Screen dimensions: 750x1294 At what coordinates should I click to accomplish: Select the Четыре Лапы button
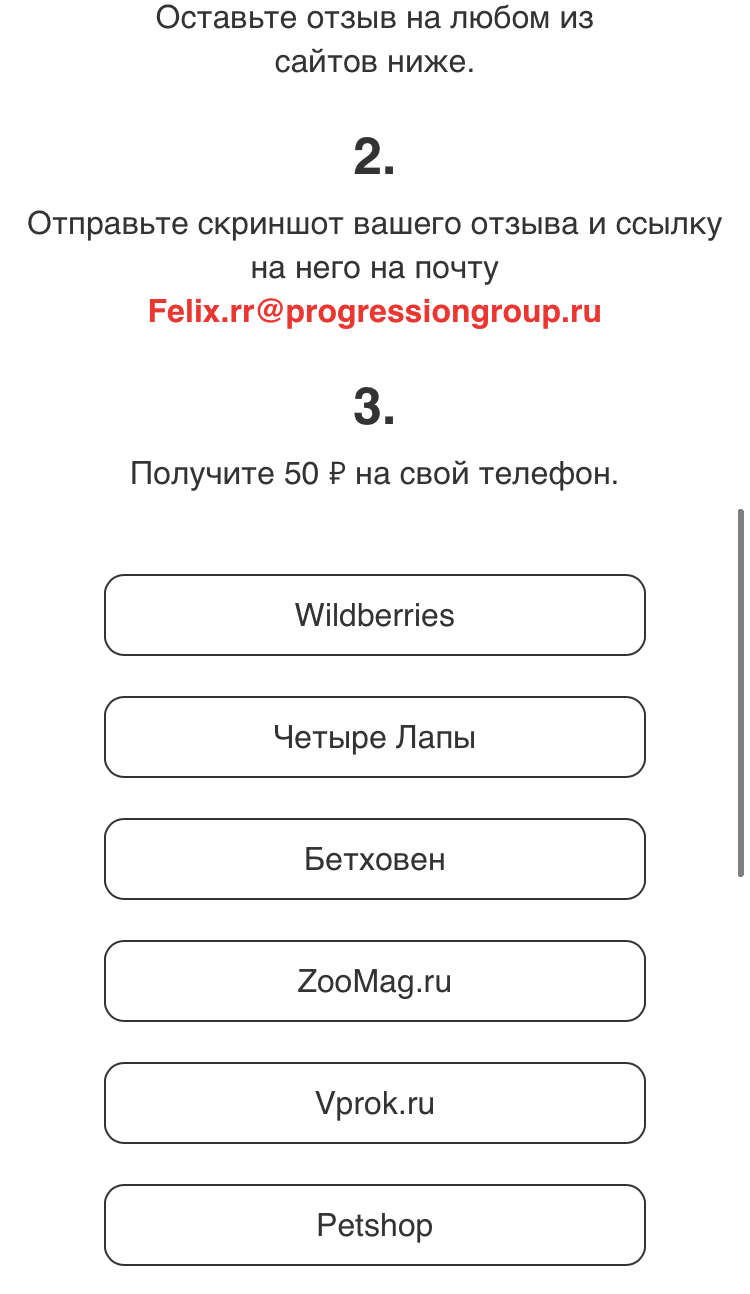pos(375,737)
